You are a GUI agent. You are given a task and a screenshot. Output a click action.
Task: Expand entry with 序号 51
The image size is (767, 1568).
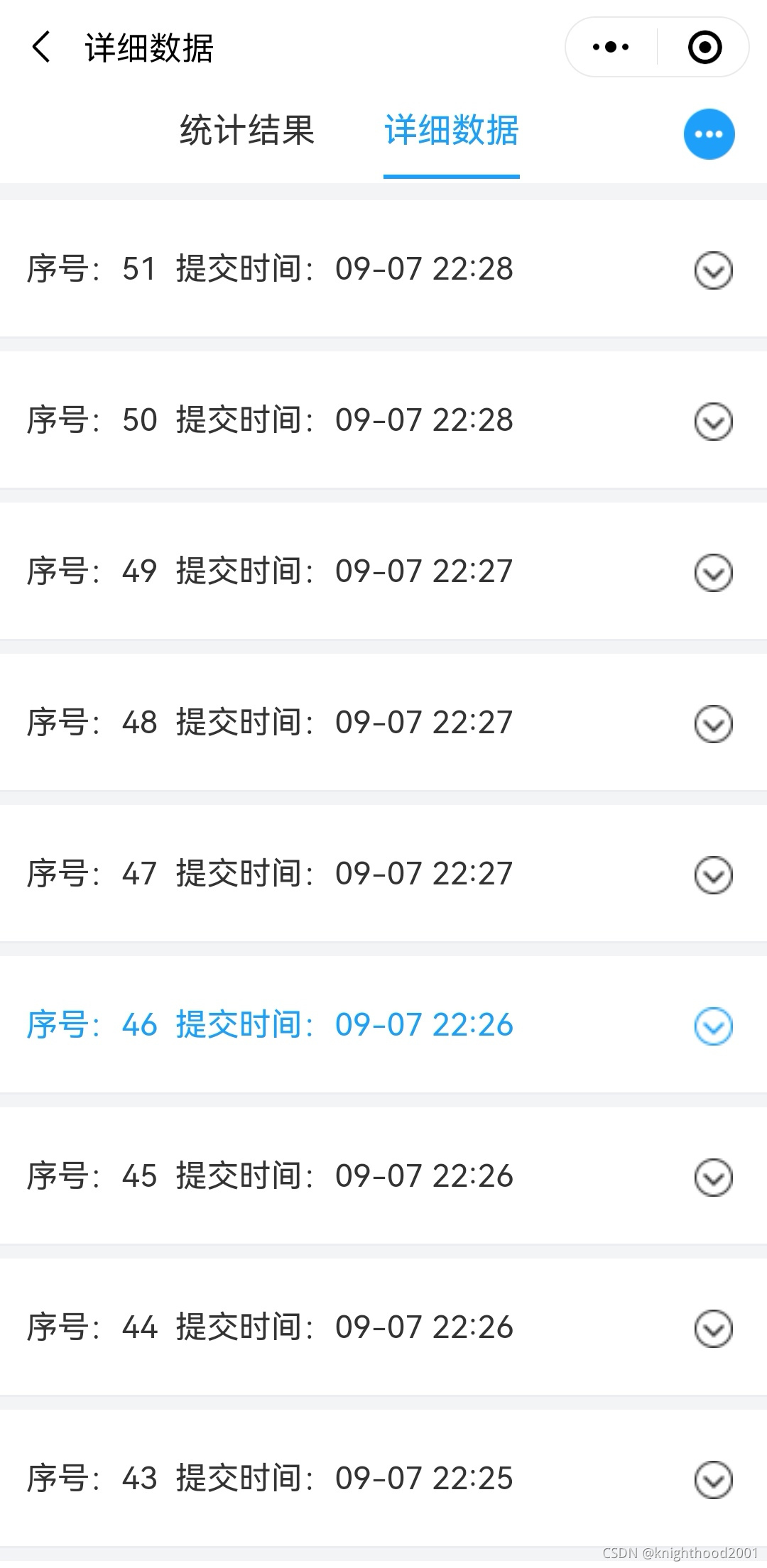coord(713,270)
